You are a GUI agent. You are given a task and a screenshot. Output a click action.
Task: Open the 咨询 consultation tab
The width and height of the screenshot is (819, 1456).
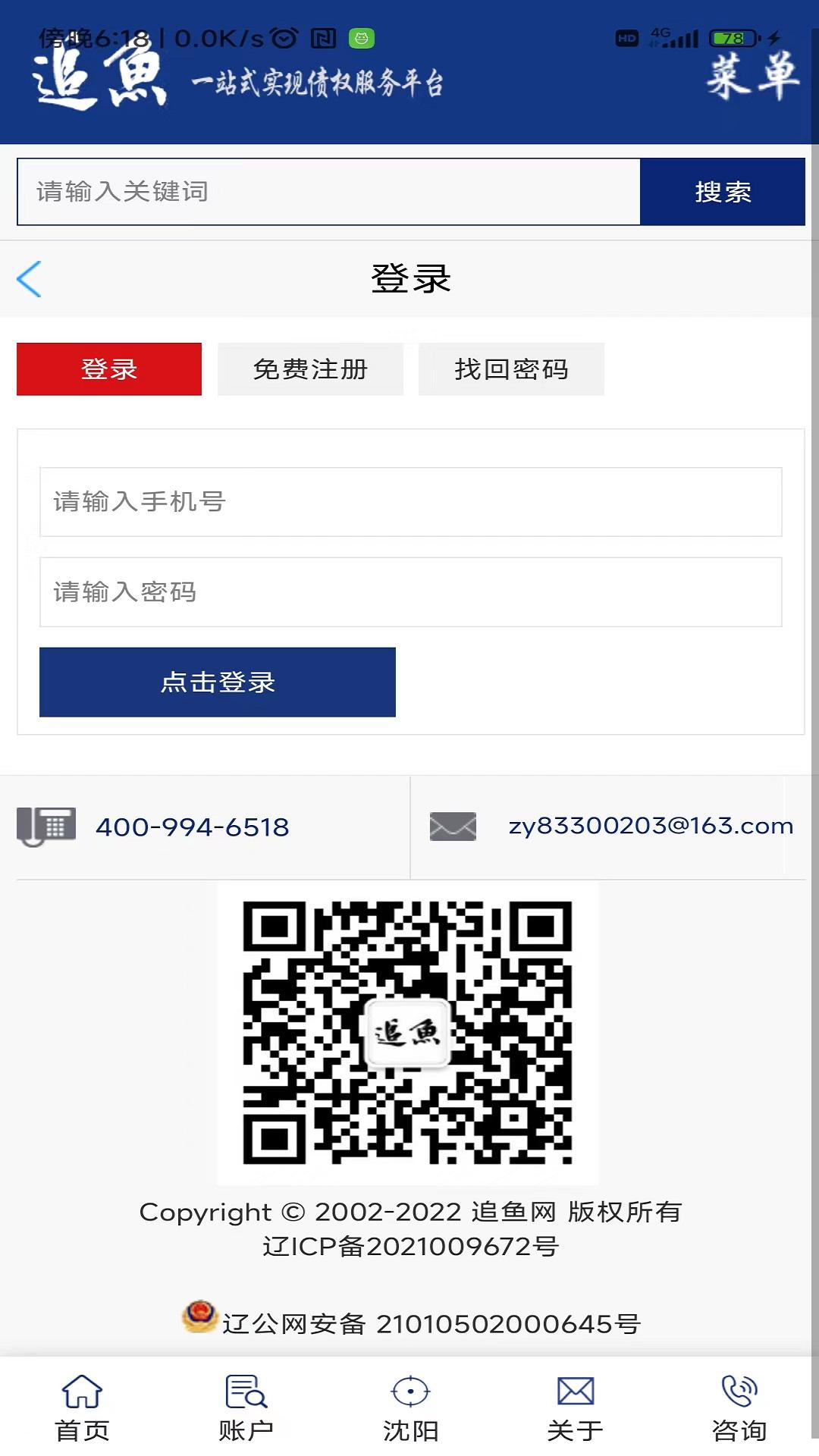tap(739, 1407)
